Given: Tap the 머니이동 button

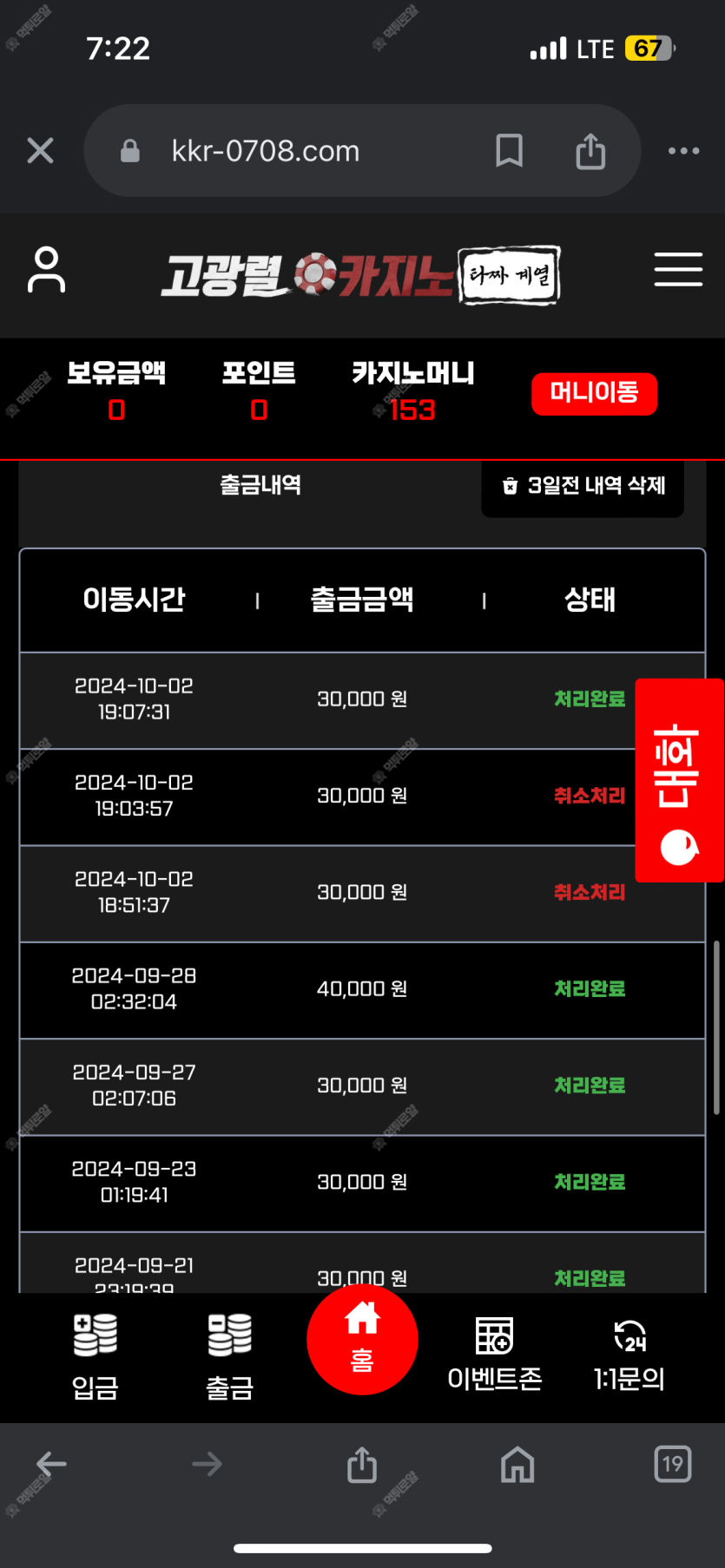Looking at the screenshot, I should tap(594, 393).
